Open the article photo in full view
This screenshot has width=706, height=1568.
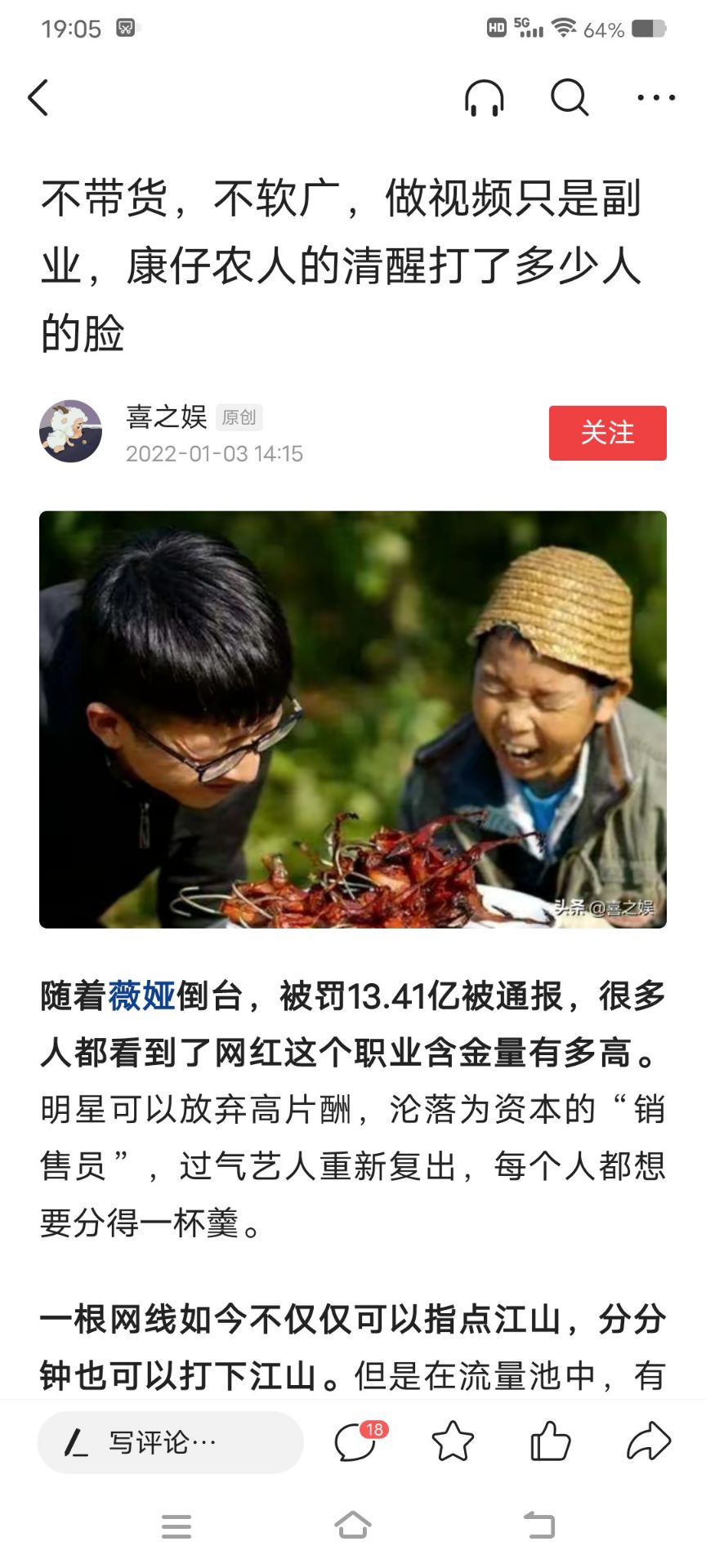(353, 719)
